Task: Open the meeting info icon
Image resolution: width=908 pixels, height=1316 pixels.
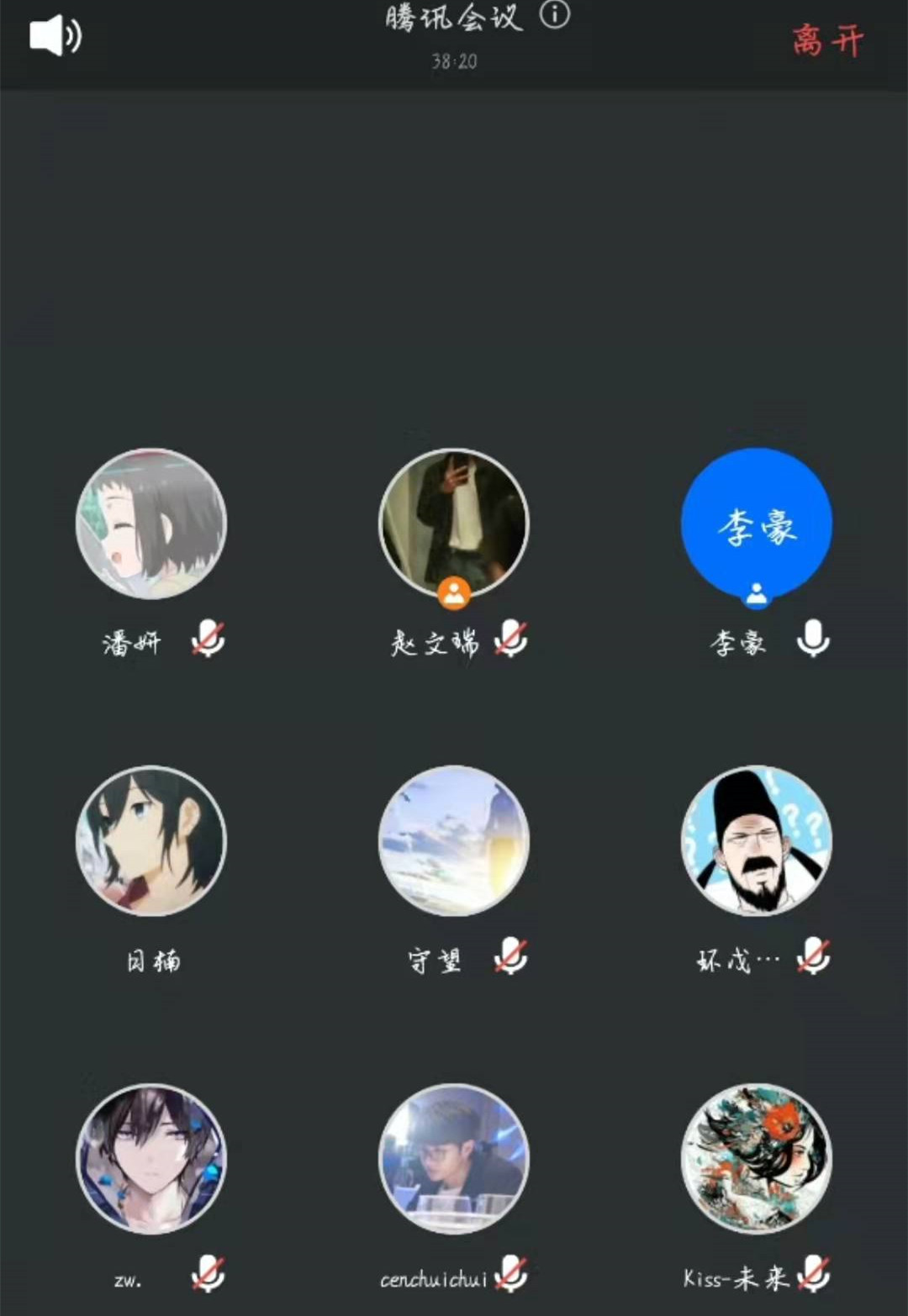Action: [554, 15]
